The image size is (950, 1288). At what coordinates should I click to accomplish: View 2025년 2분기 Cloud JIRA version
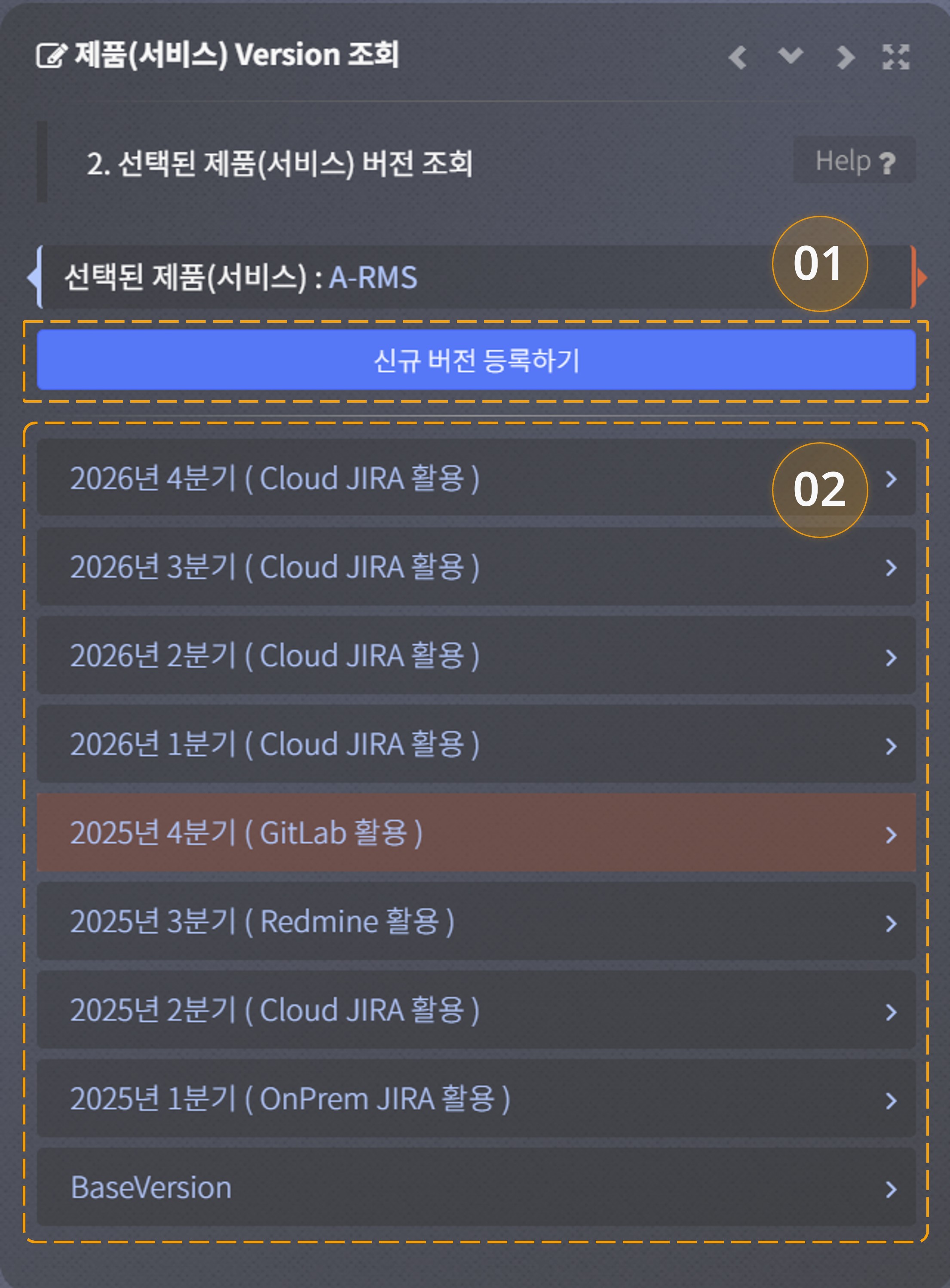click(475, 1010)
